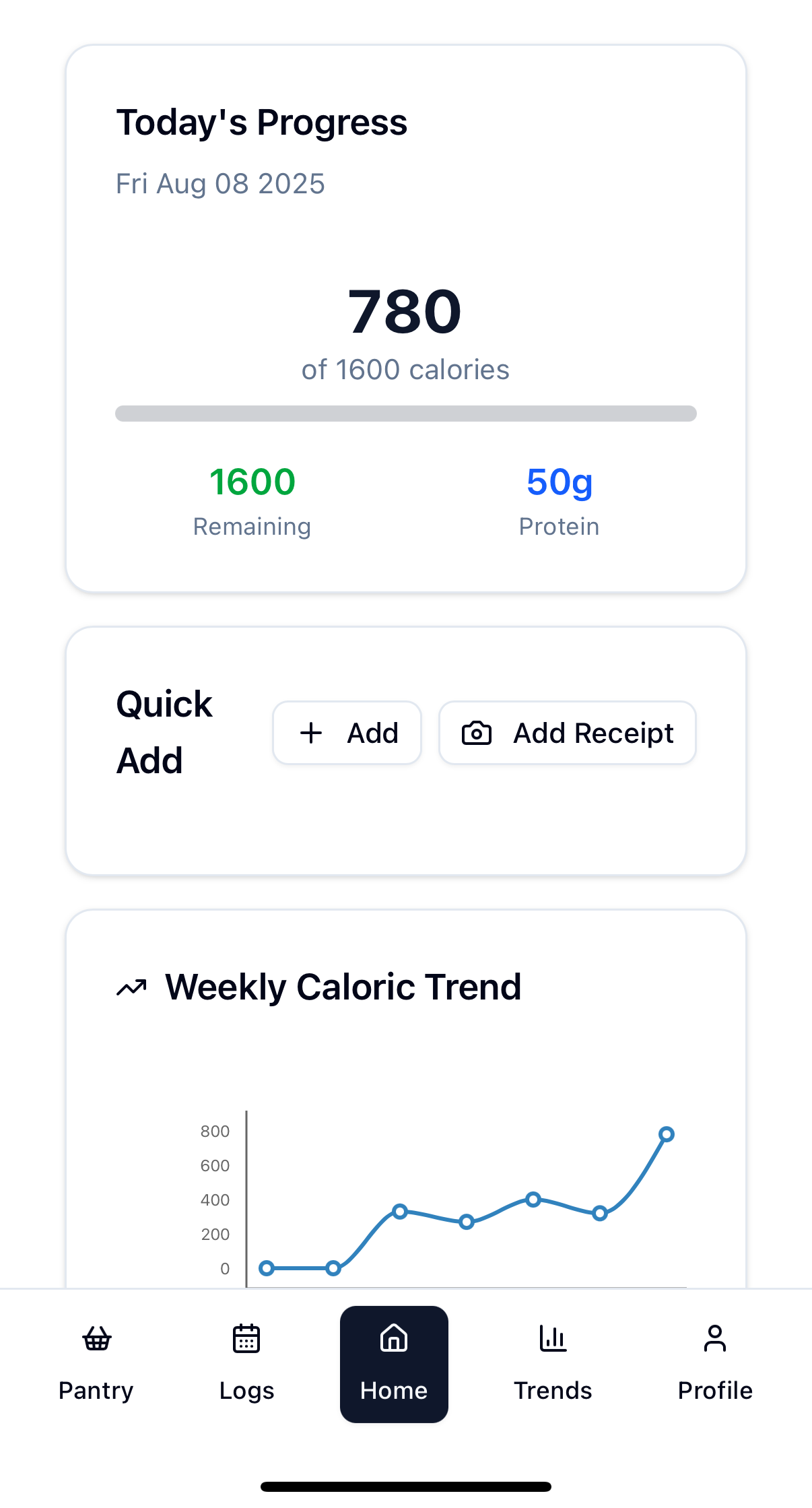
Task: Open the Pantry tab
Action: (x=96, y=1363)
